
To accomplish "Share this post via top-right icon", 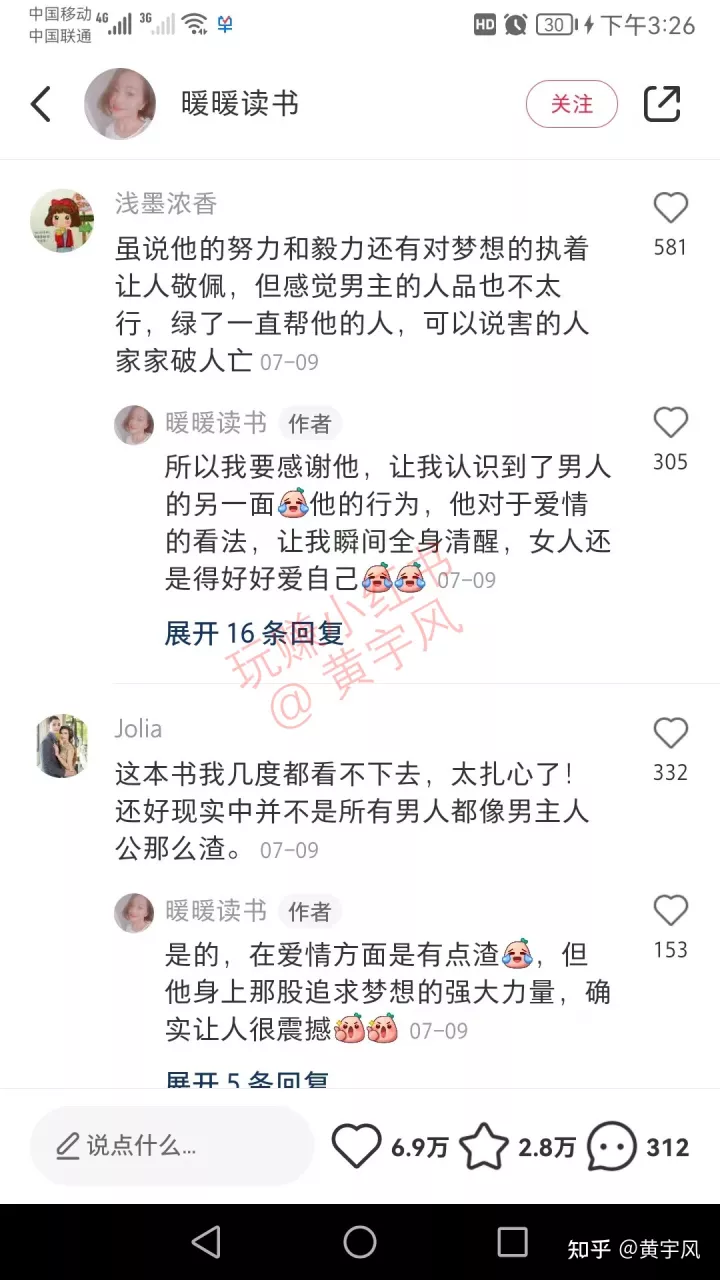I will pos(661,104).
